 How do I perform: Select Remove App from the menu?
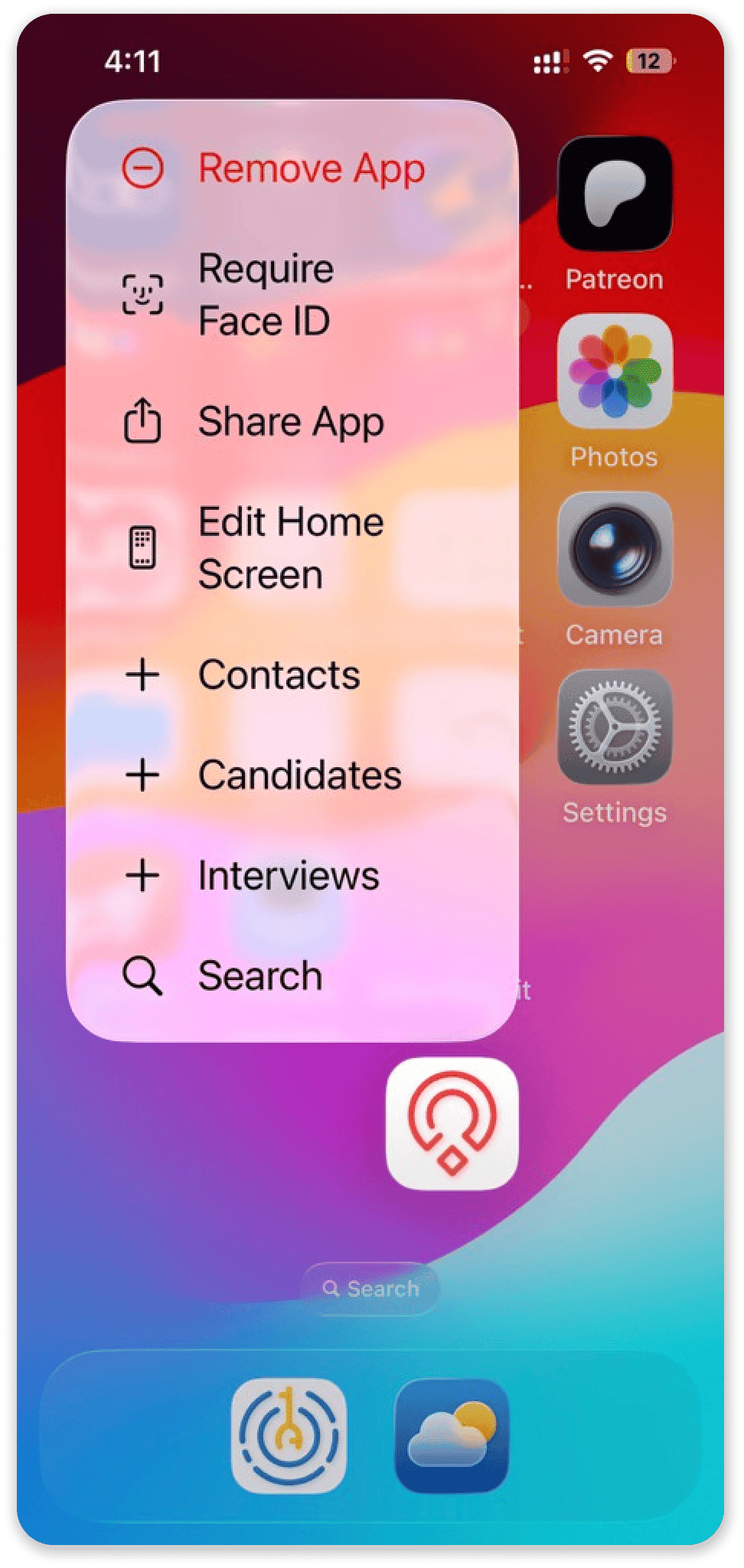(291, 168)
